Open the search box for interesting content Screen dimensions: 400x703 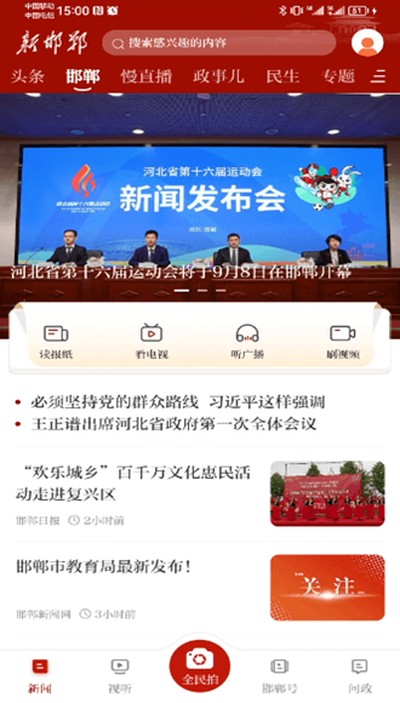[219, 43]
